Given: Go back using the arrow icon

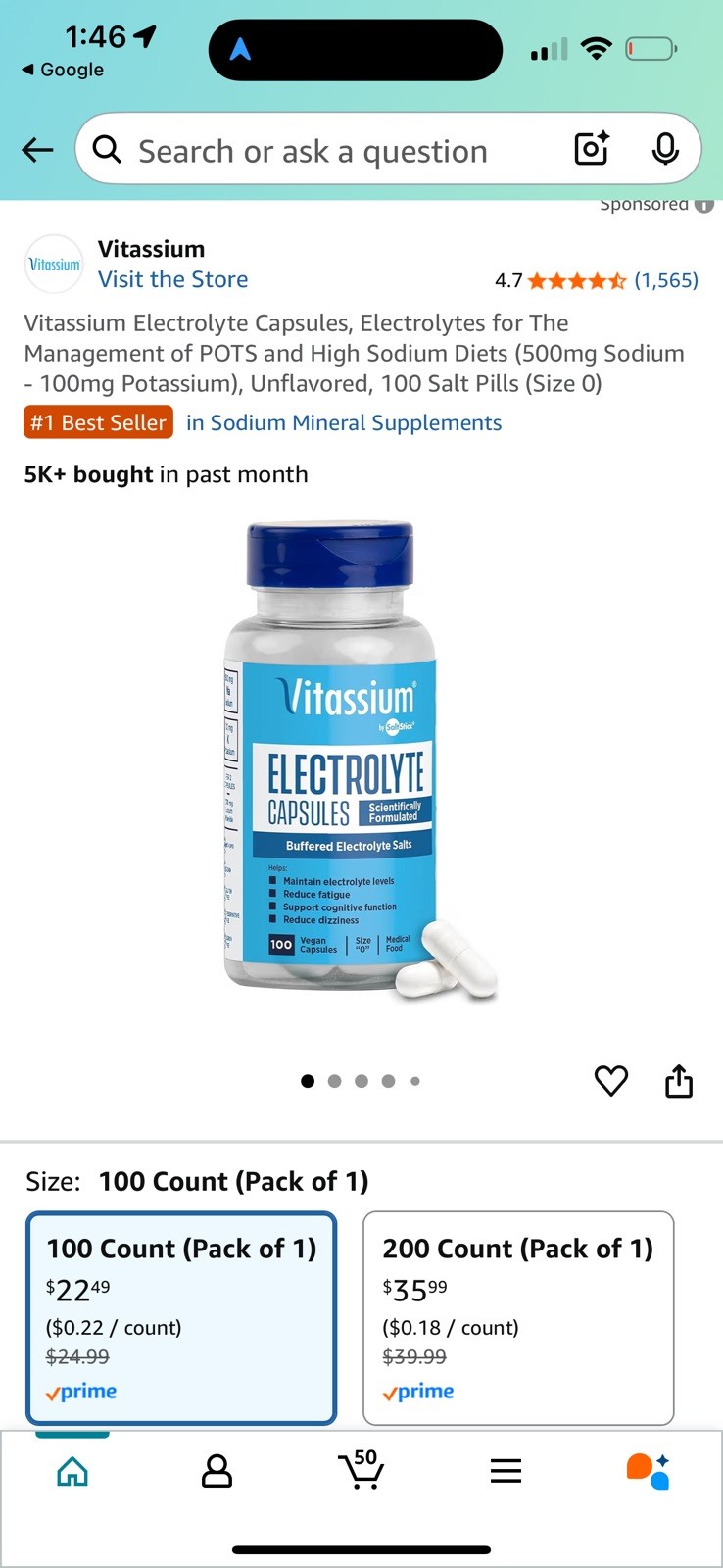Looking at the screenshot, I should pos(37,150).
